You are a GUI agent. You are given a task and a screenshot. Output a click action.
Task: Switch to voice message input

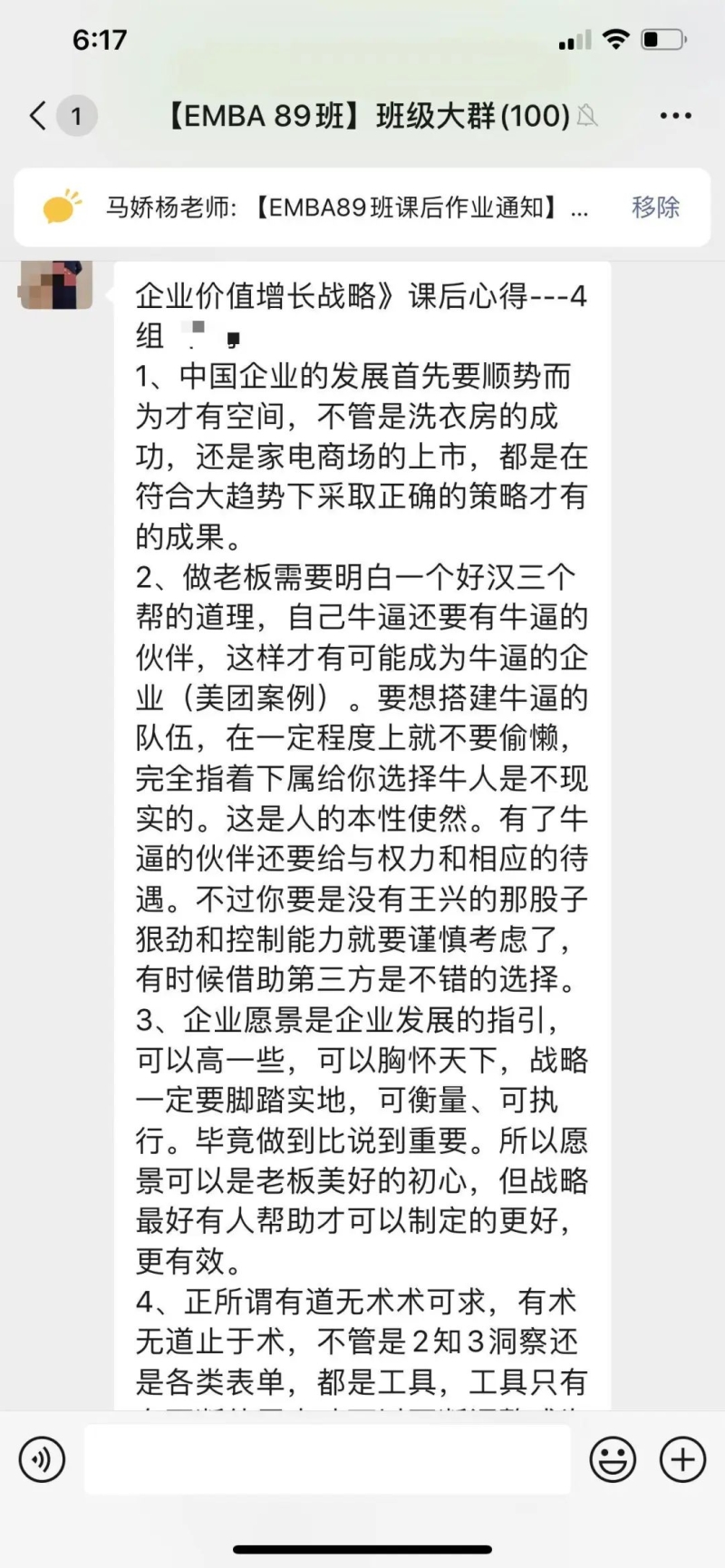(42, 1459)
